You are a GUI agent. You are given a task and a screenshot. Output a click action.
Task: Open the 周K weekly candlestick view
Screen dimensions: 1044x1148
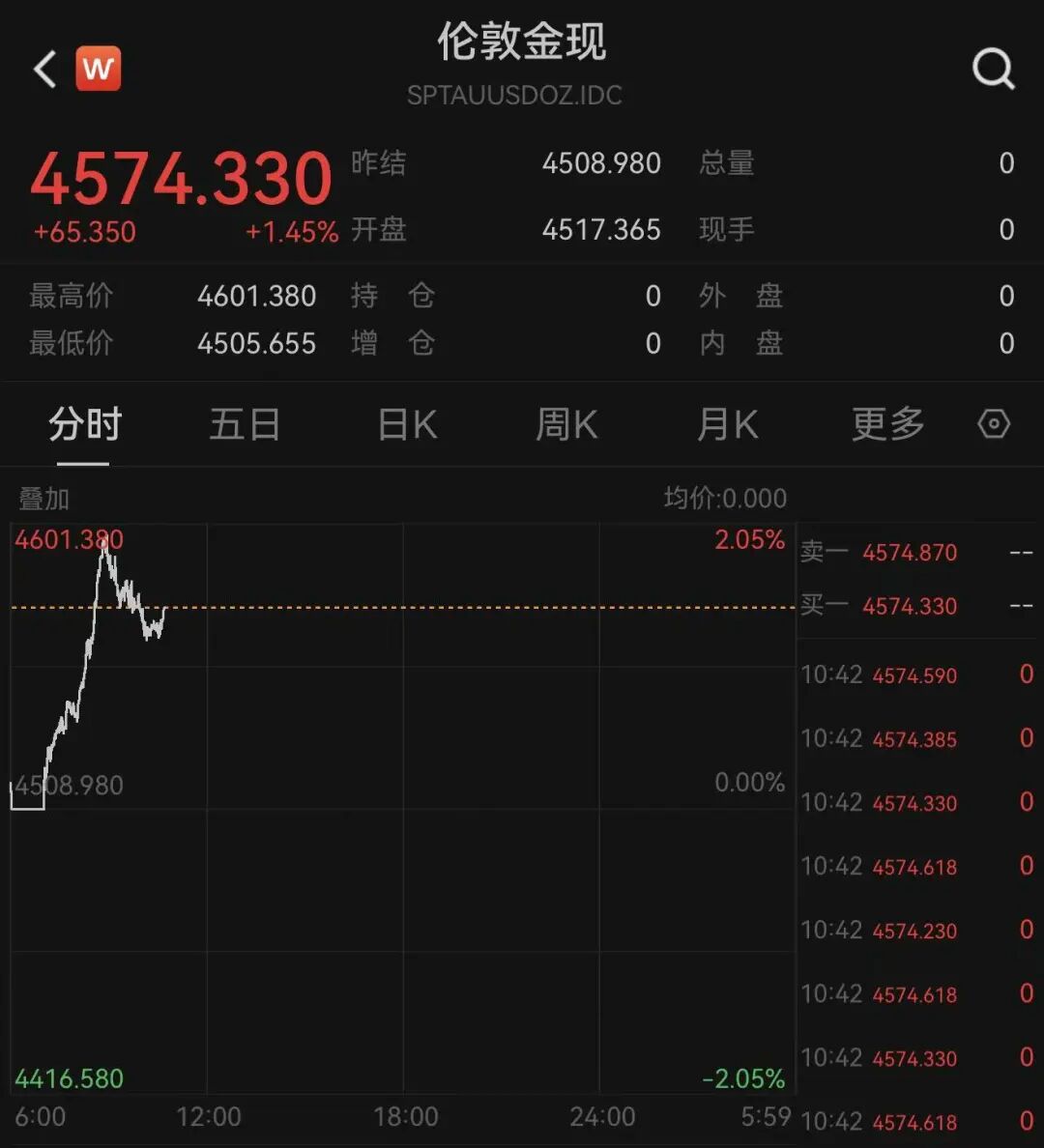coord(566,423)
